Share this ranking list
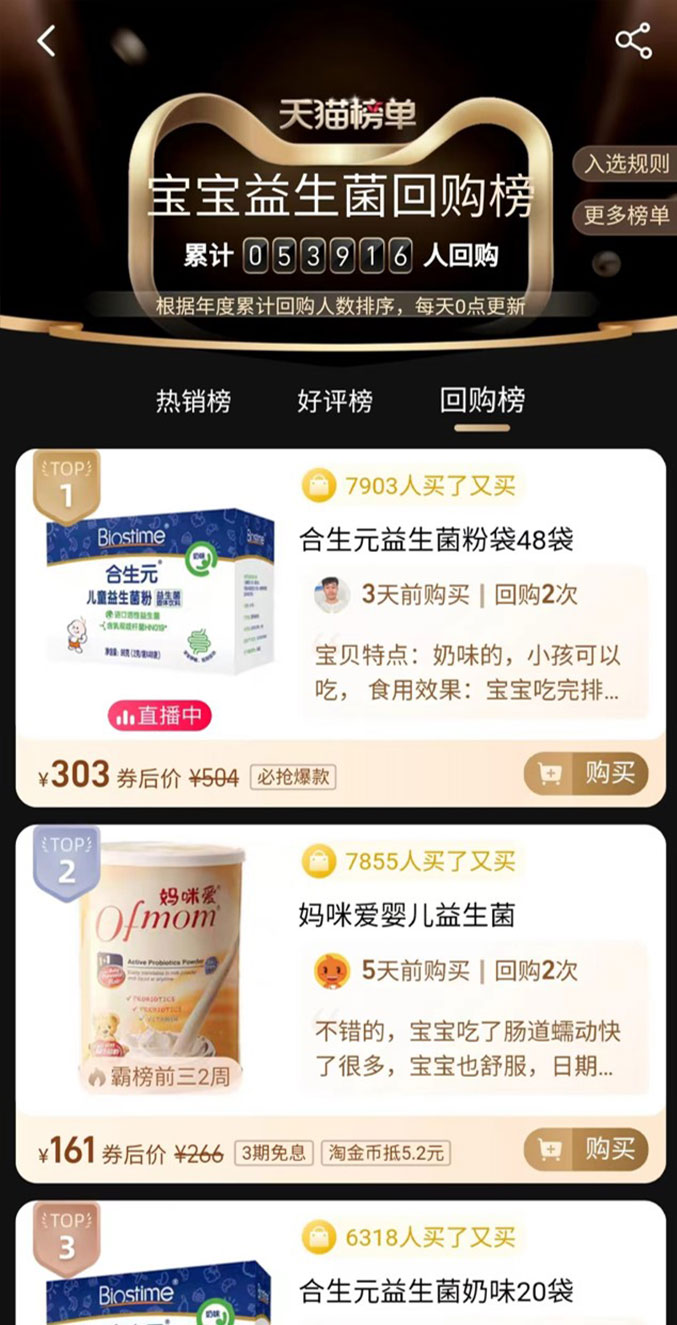 (x=633, y=41)
